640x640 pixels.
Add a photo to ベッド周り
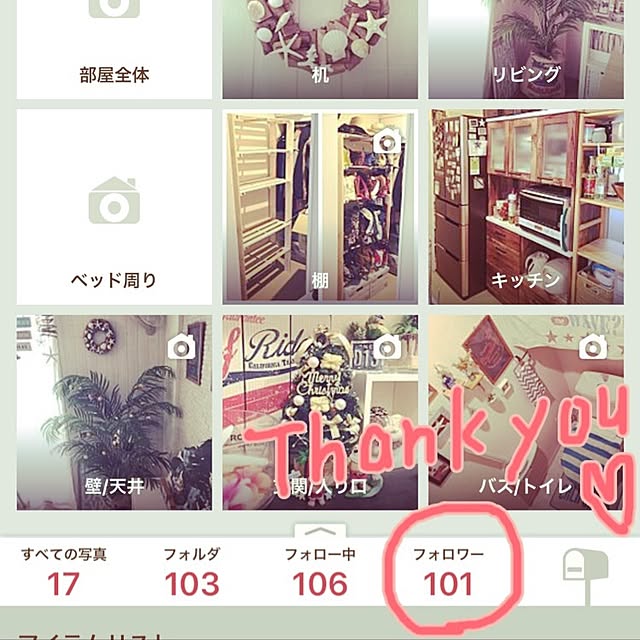pos(114,205)
